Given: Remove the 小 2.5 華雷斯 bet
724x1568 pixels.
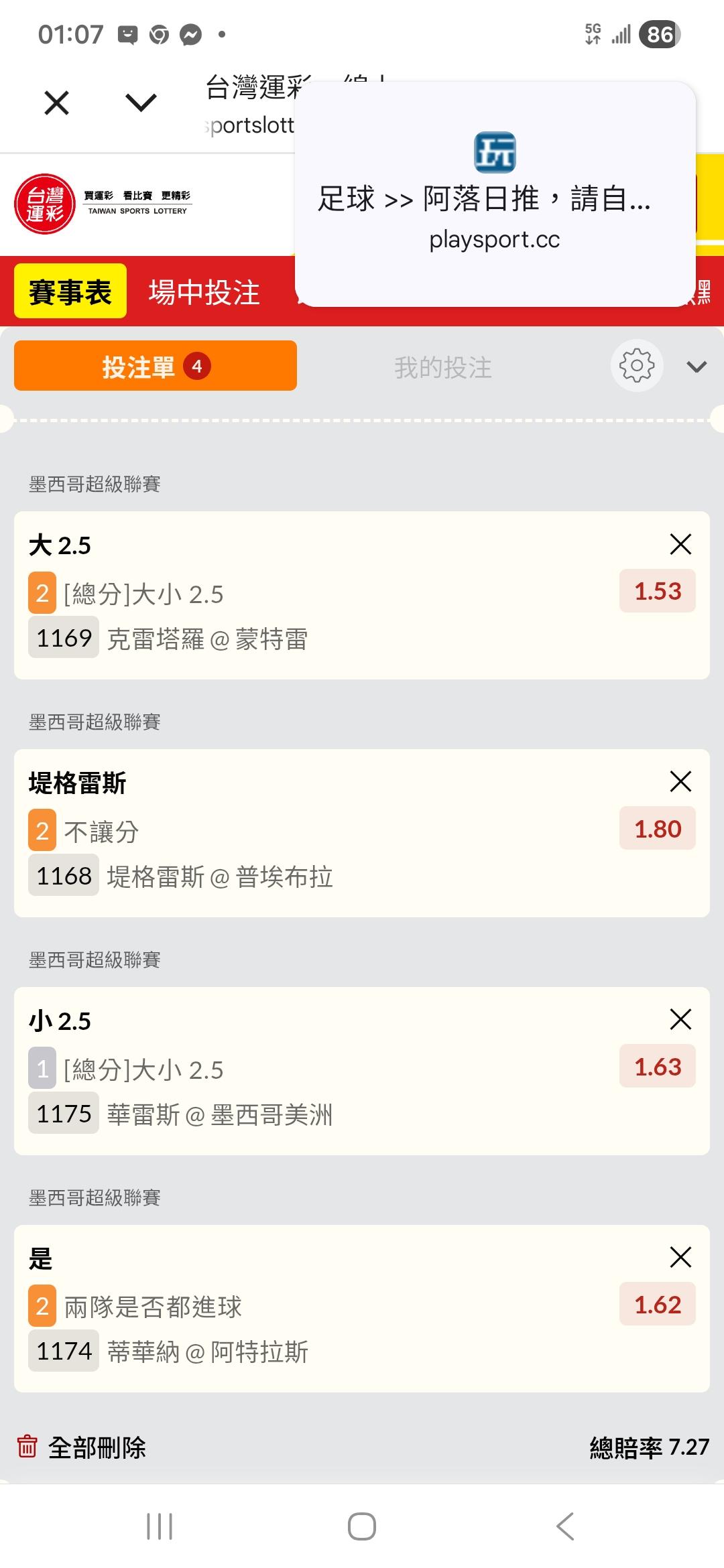Looking at the screenshot, I should (x=680, y=1019).
